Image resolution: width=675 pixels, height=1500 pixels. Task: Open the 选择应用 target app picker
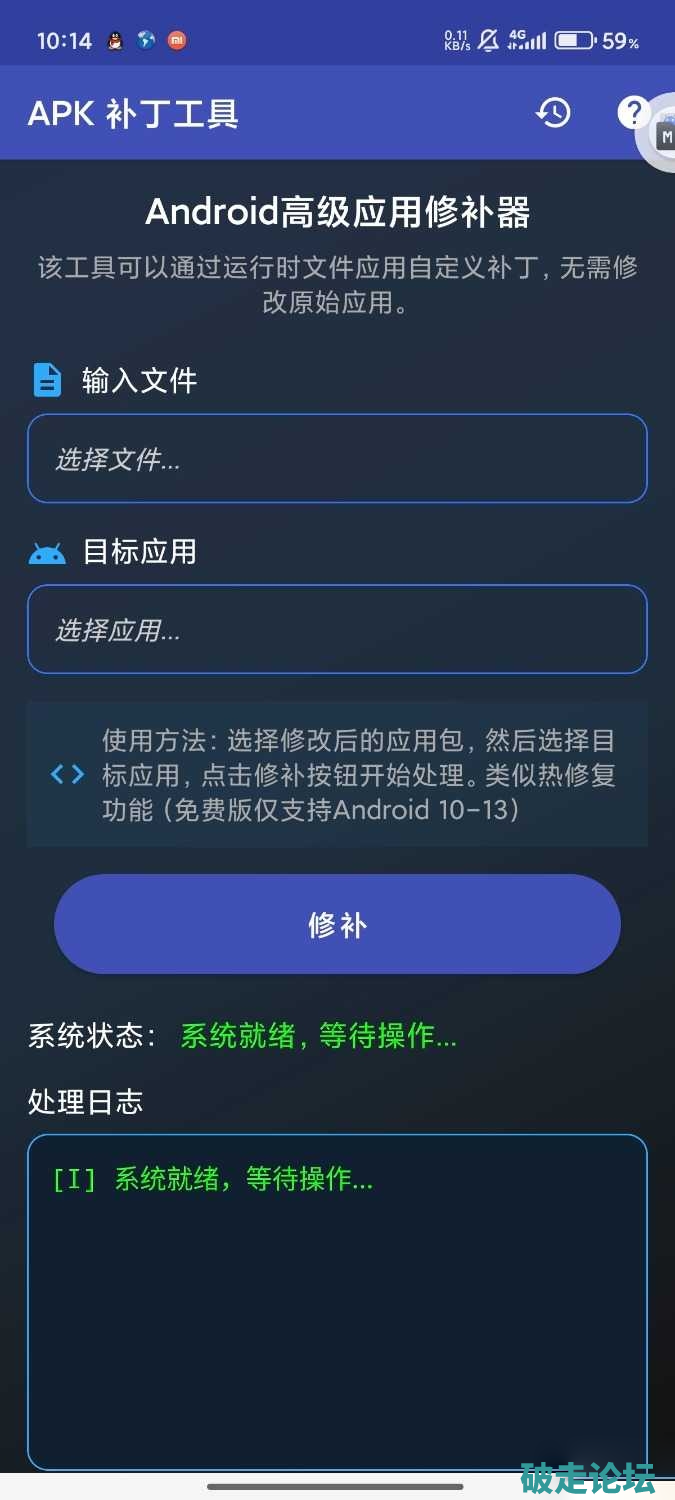[x=337, y=630]
